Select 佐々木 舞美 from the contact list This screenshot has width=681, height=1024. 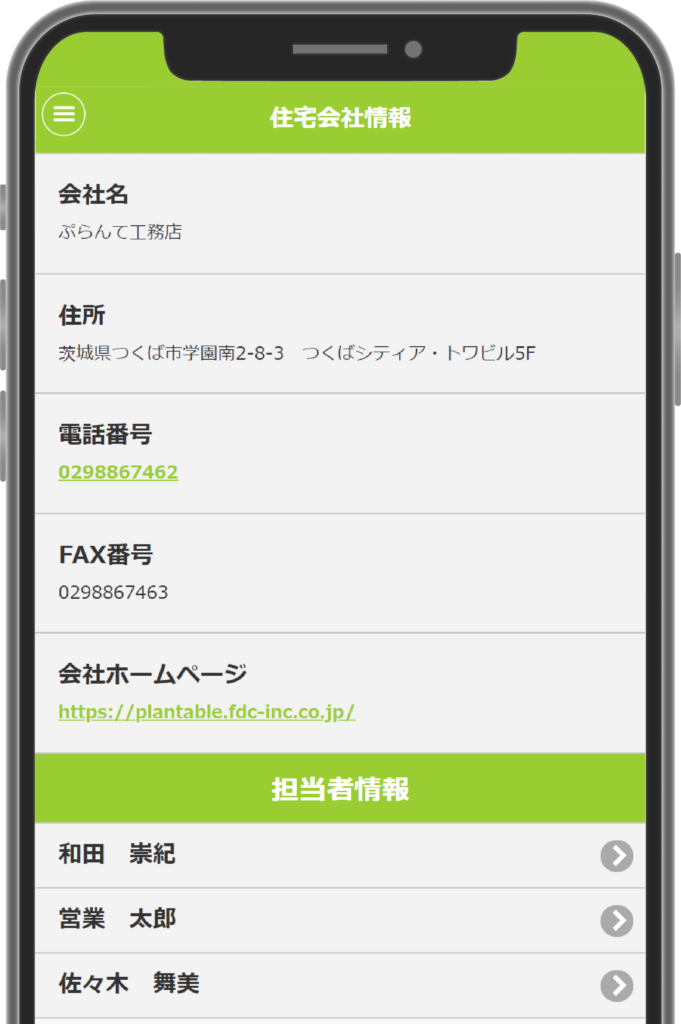pyautogui.click(x=340, y=985)
